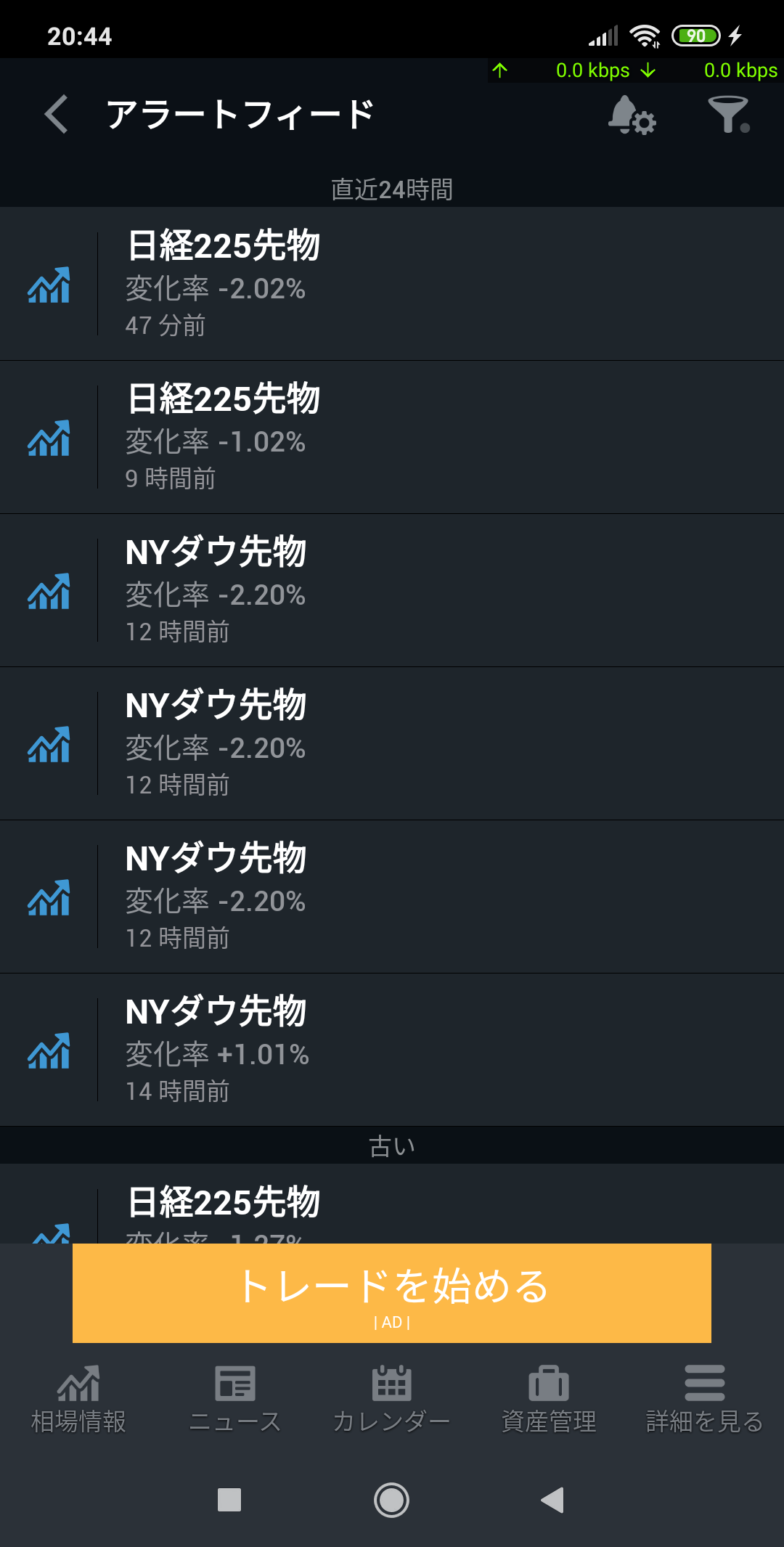
Task: Open 詳細を見る menu tab
Action: point(704,1399)
